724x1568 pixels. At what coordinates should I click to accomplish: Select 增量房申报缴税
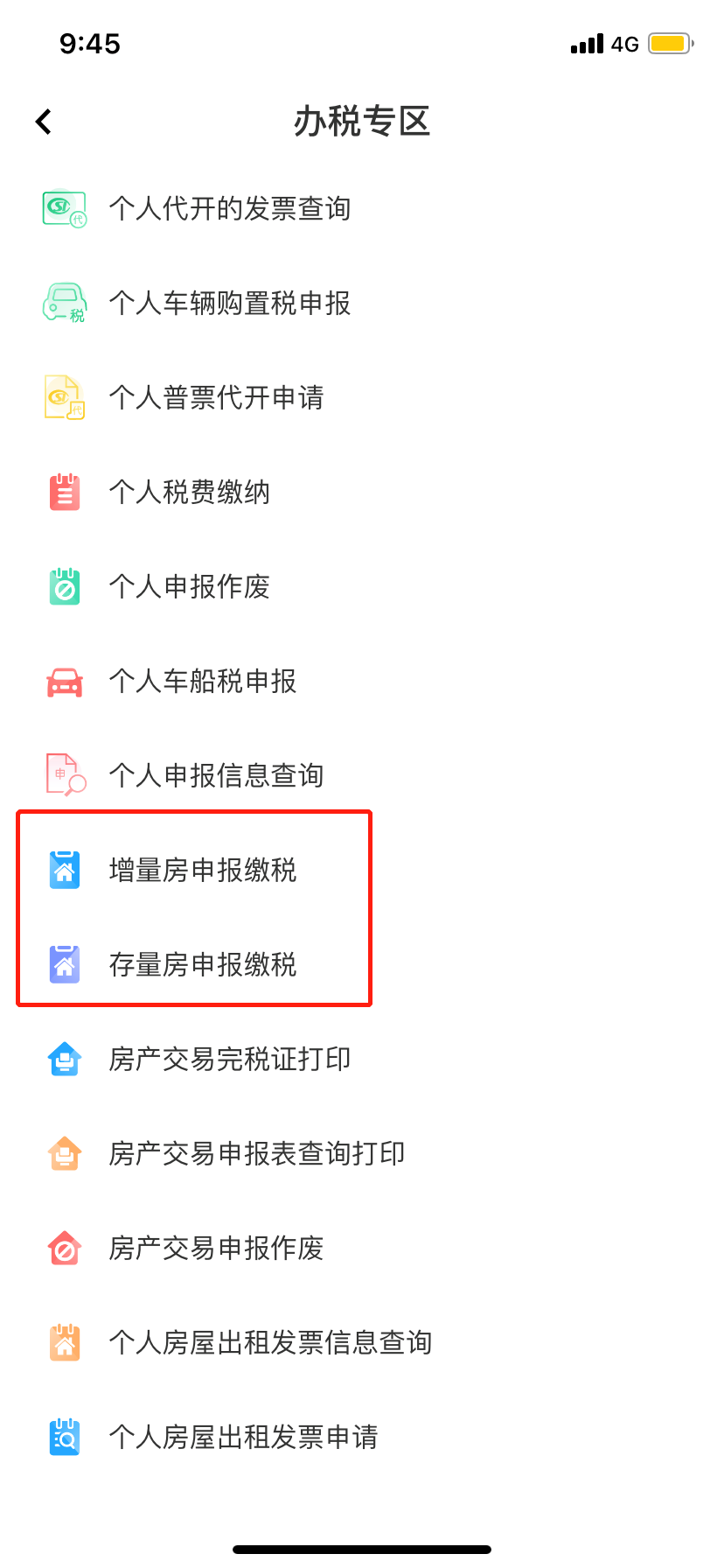tap(362, 870)
